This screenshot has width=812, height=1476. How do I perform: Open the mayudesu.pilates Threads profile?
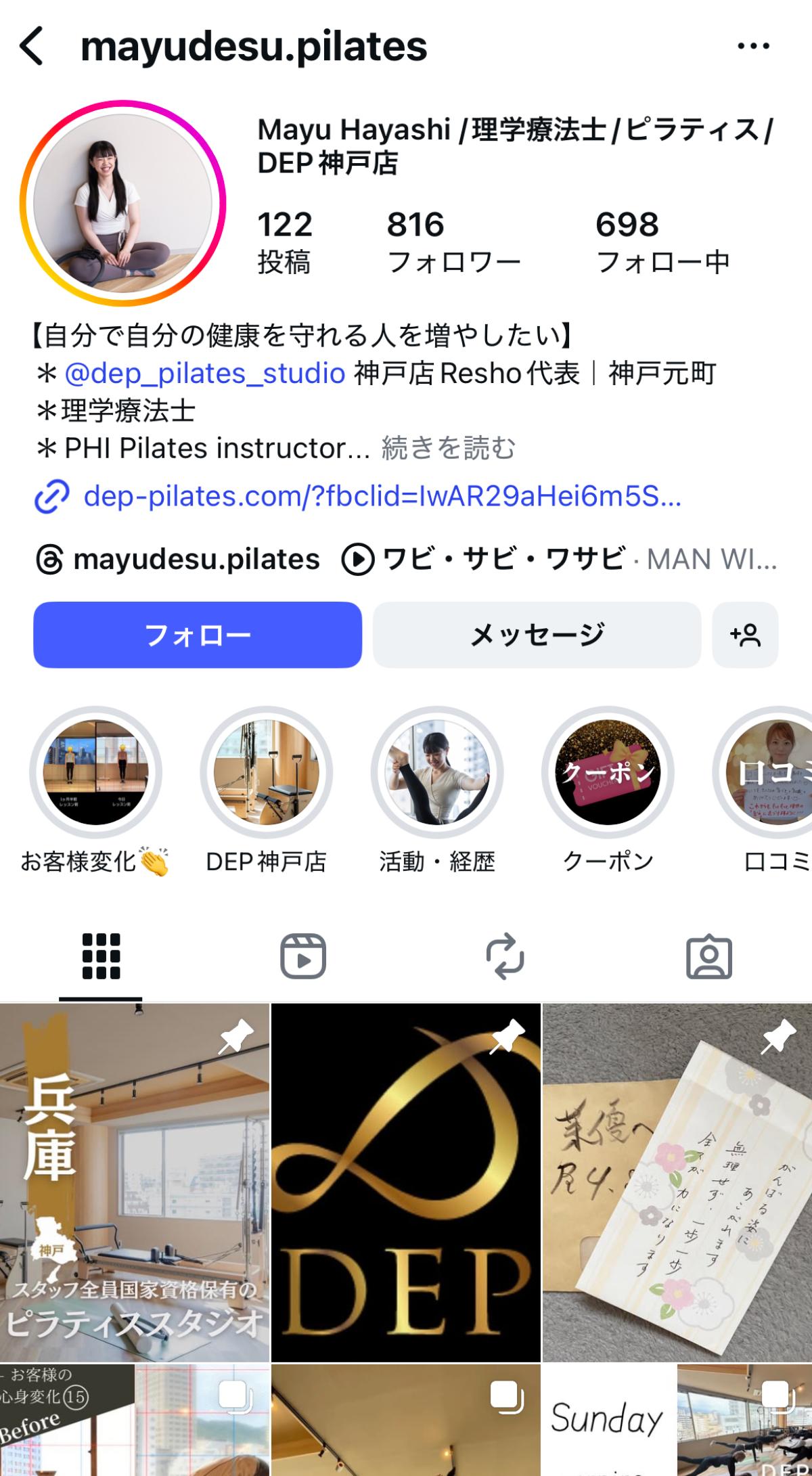[x=179, y=560]
